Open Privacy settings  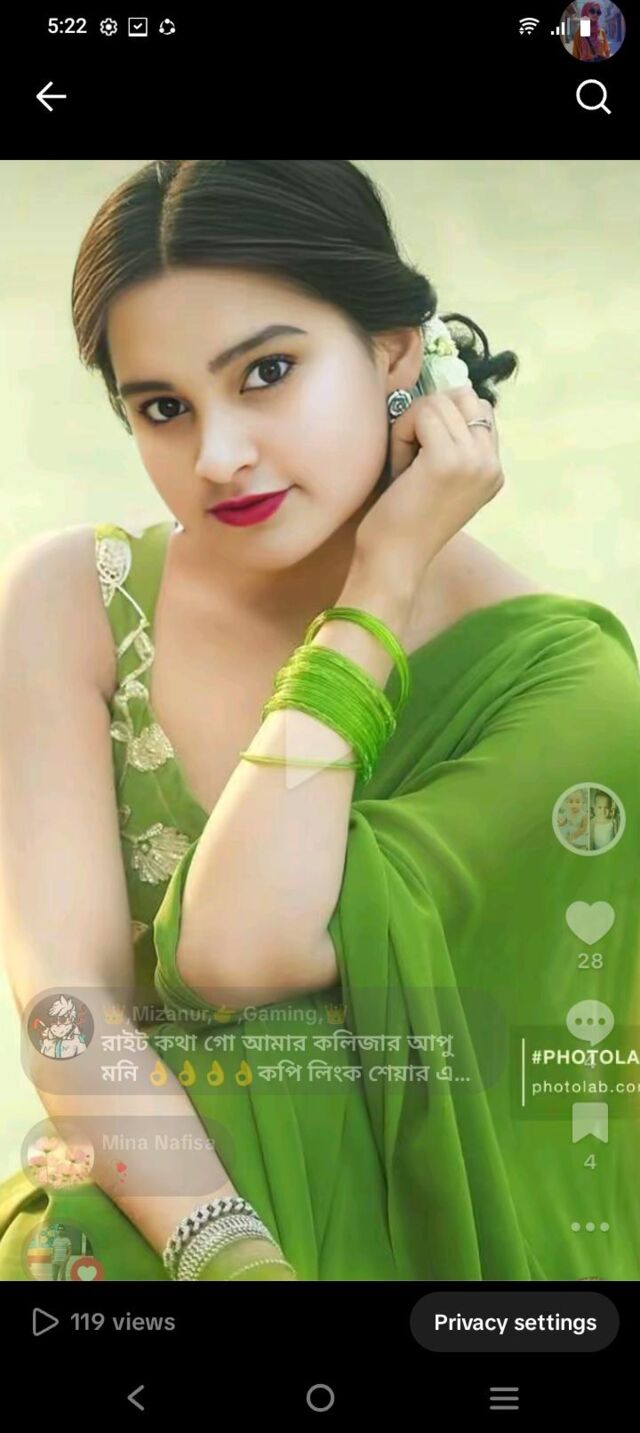point(514,1322)
